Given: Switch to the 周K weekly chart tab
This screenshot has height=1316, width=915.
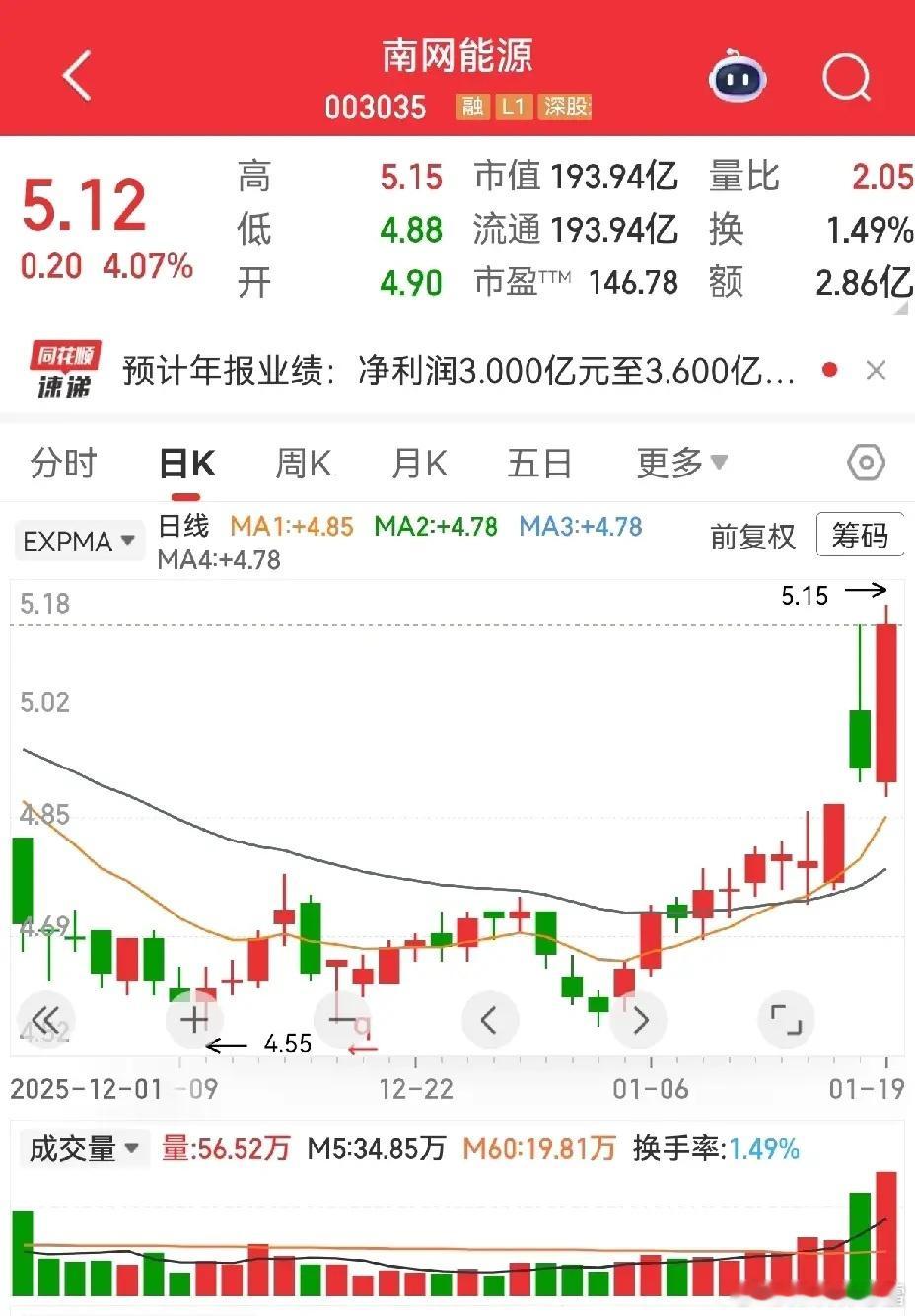Looking at the screenshot, I should [302, 462].
